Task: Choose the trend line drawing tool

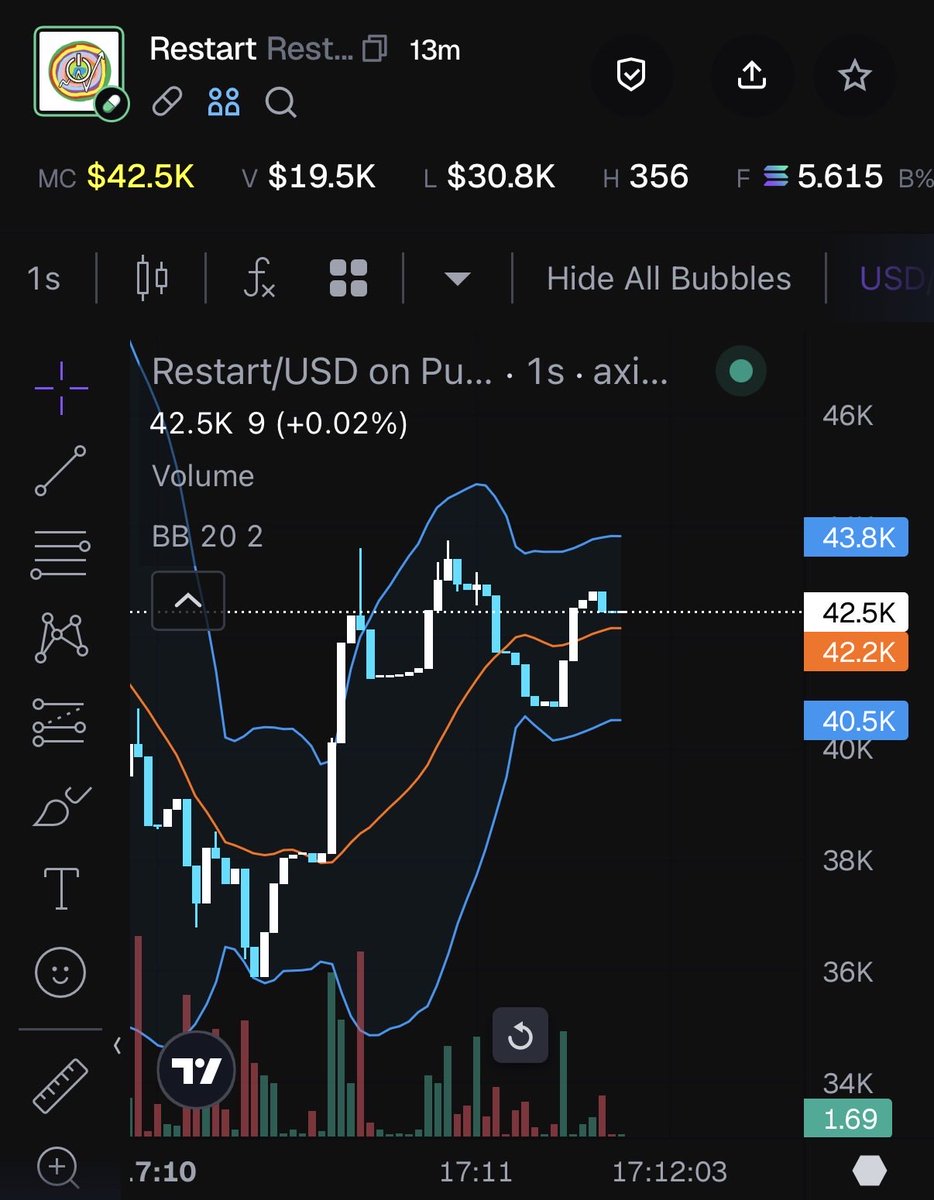Action: (x=61, y=471)
